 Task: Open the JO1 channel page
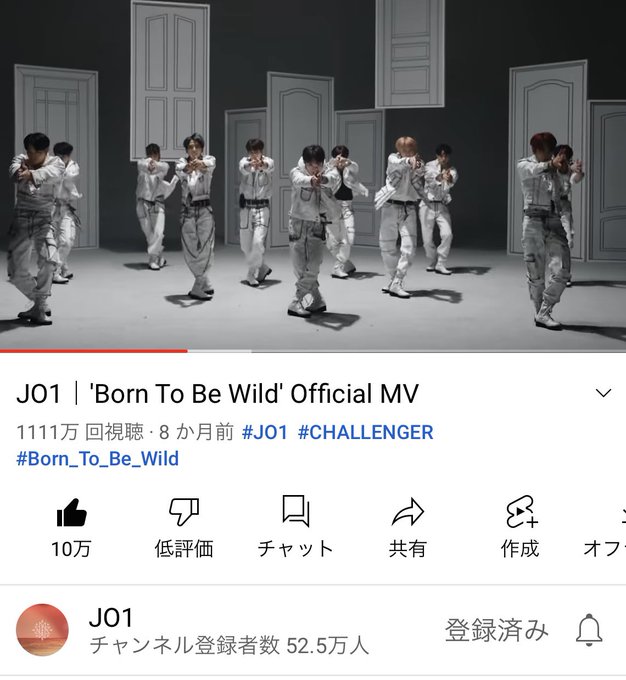coord(42,630)
